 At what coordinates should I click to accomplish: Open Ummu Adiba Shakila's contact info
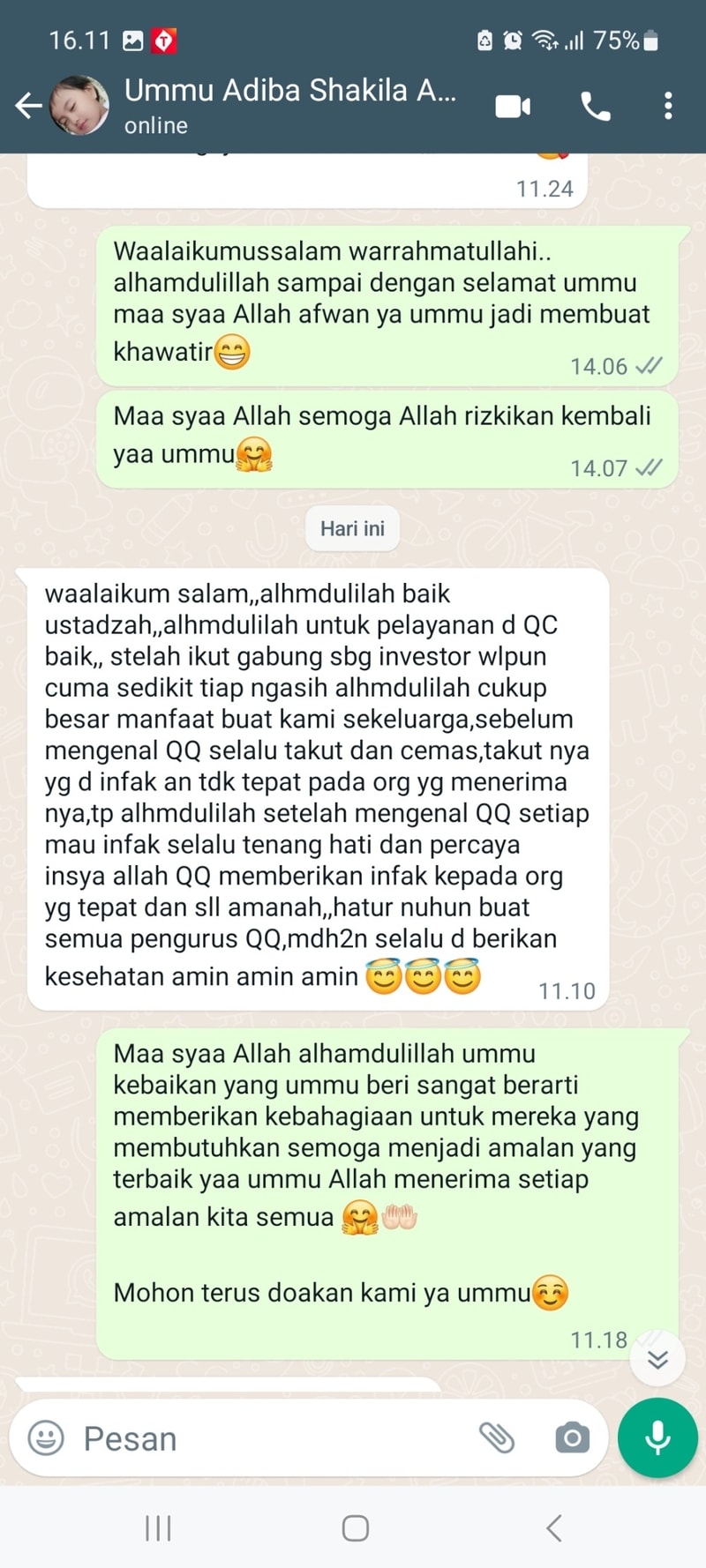coord(289,104)
